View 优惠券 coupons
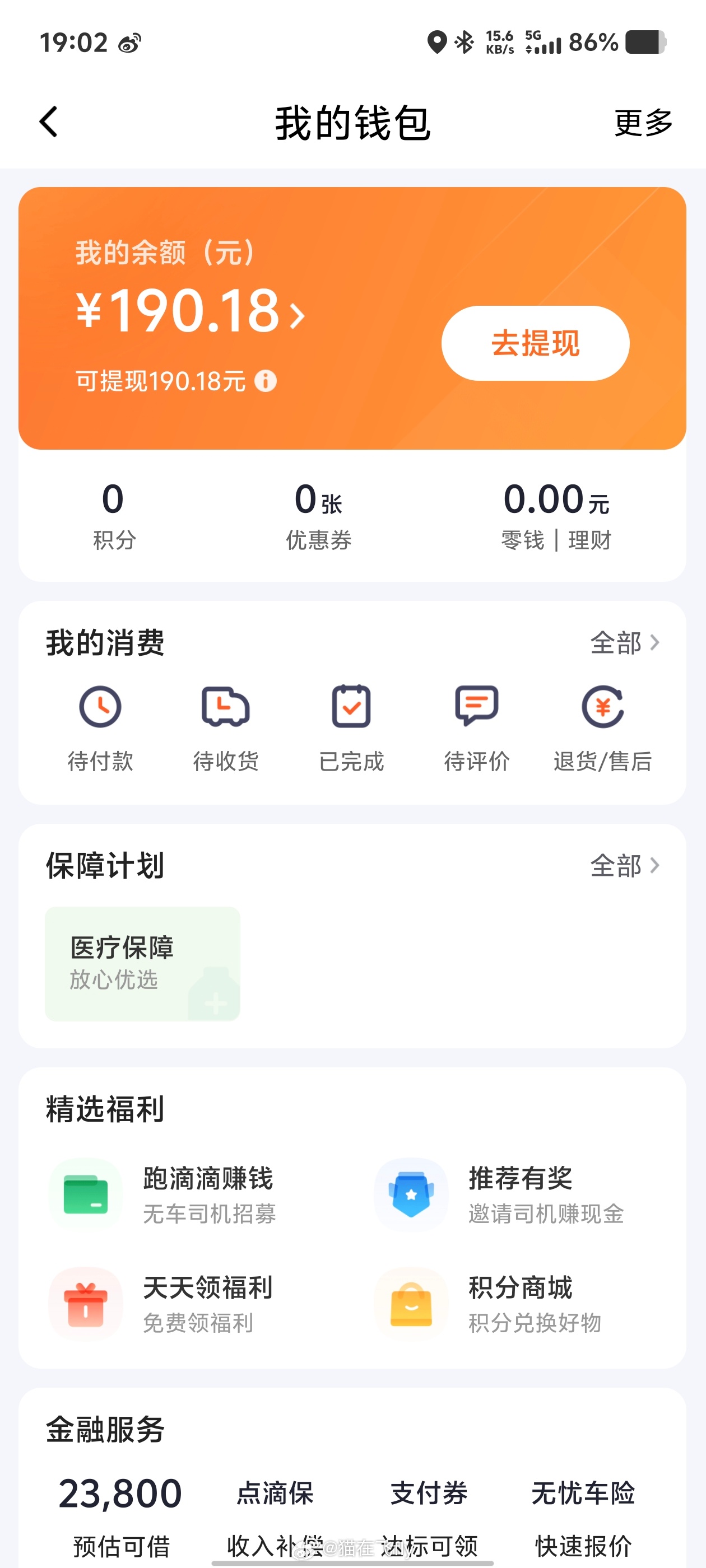Screen dimensions: 706x1568 point(319,515)
